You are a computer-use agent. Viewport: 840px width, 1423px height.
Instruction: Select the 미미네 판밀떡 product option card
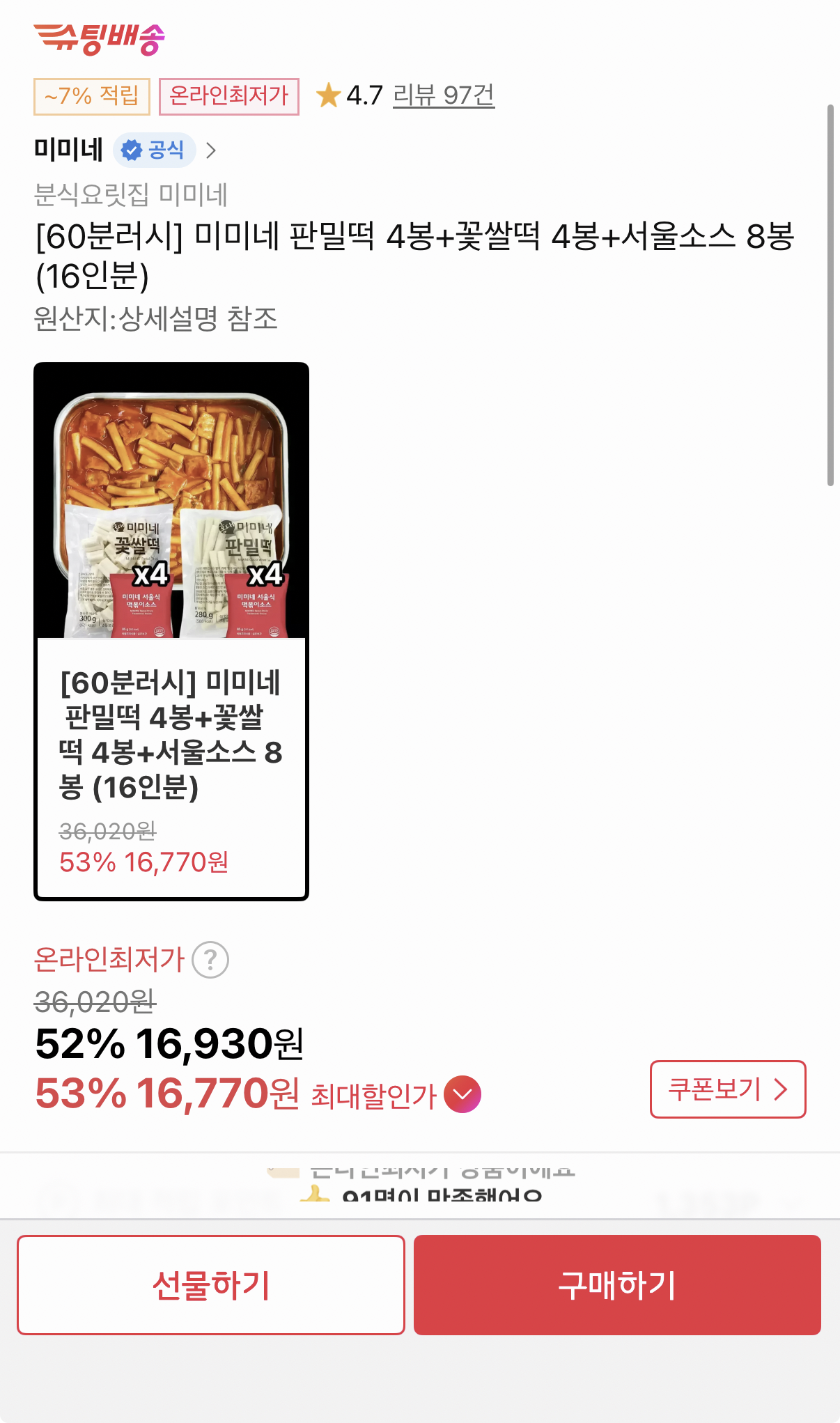click(171, 631)
